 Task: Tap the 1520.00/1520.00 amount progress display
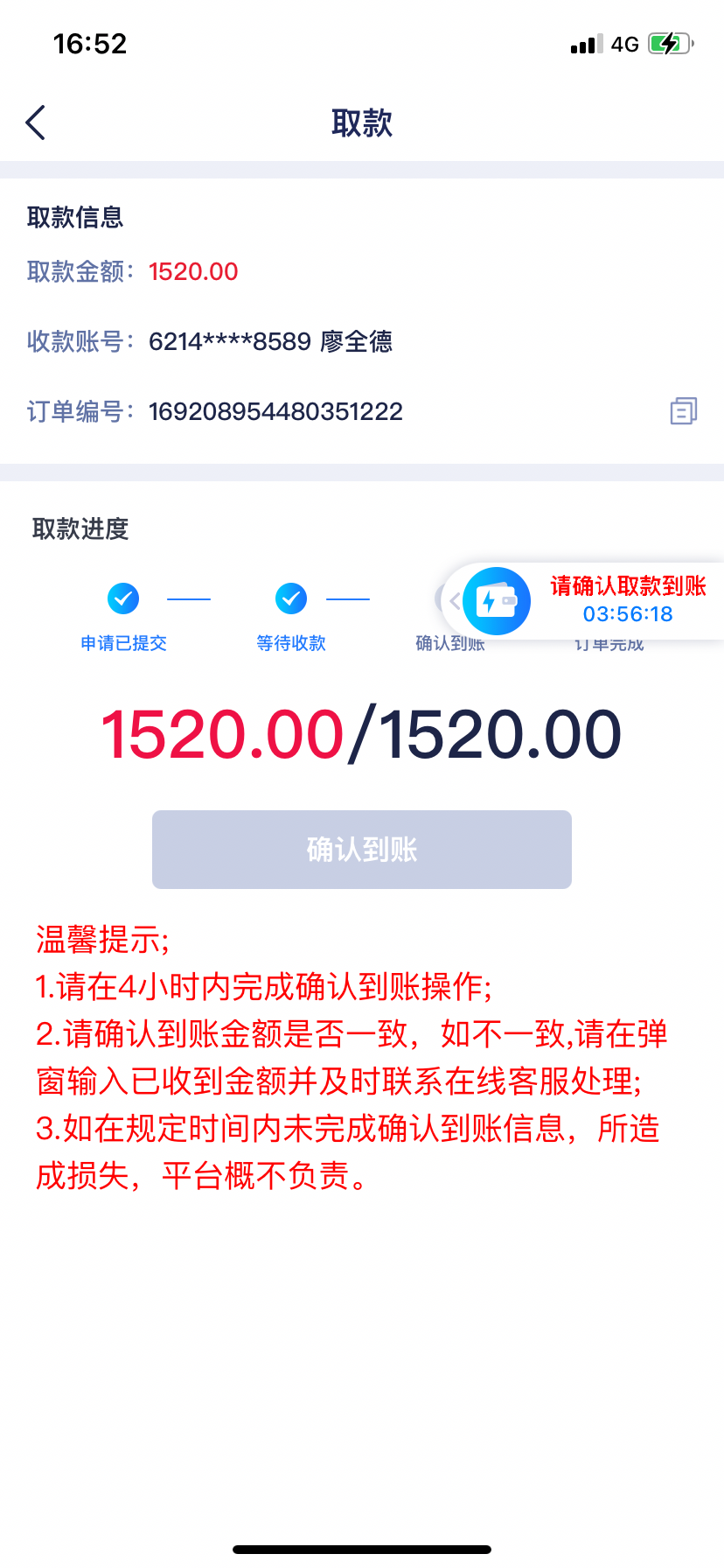(362, 735)
